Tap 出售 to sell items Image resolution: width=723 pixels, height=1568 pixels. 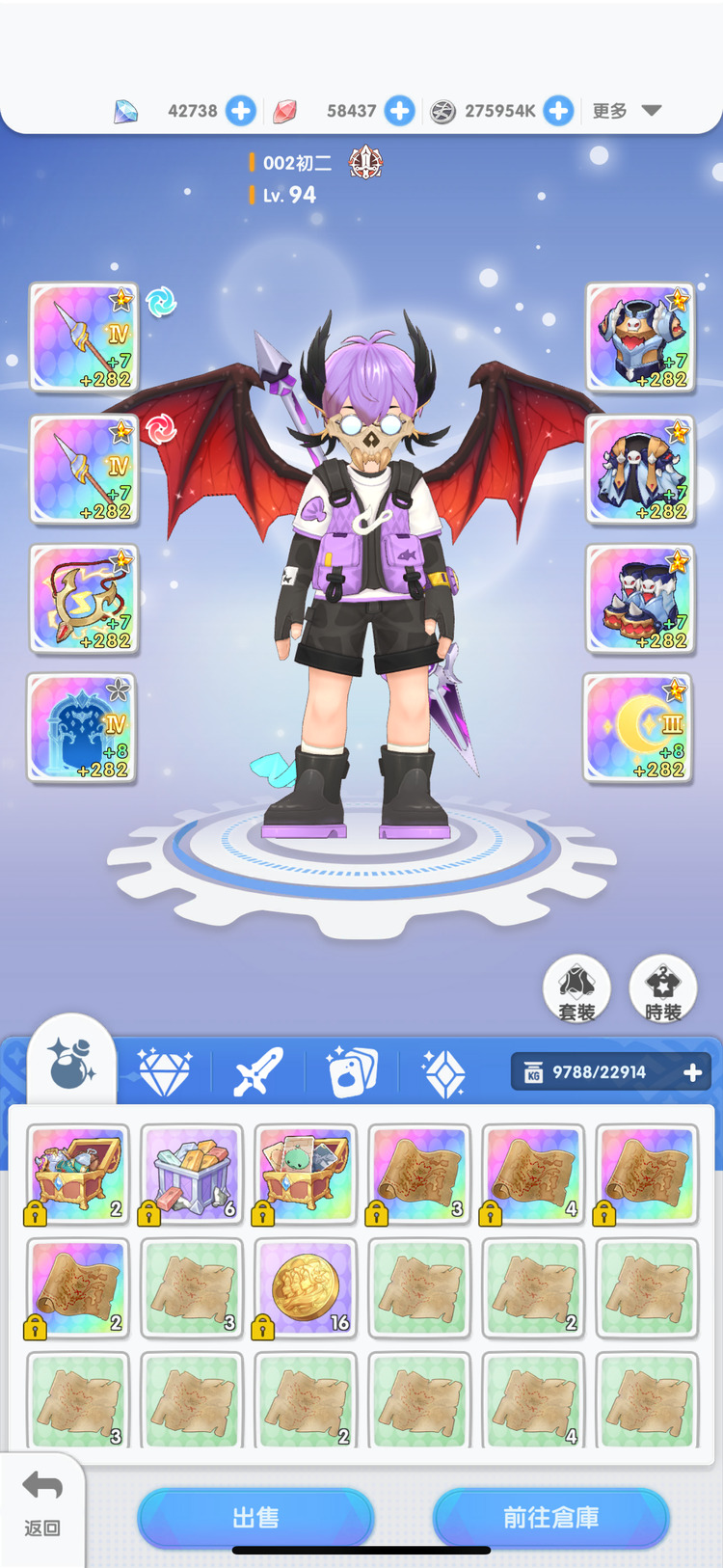tap(255, 1518)
